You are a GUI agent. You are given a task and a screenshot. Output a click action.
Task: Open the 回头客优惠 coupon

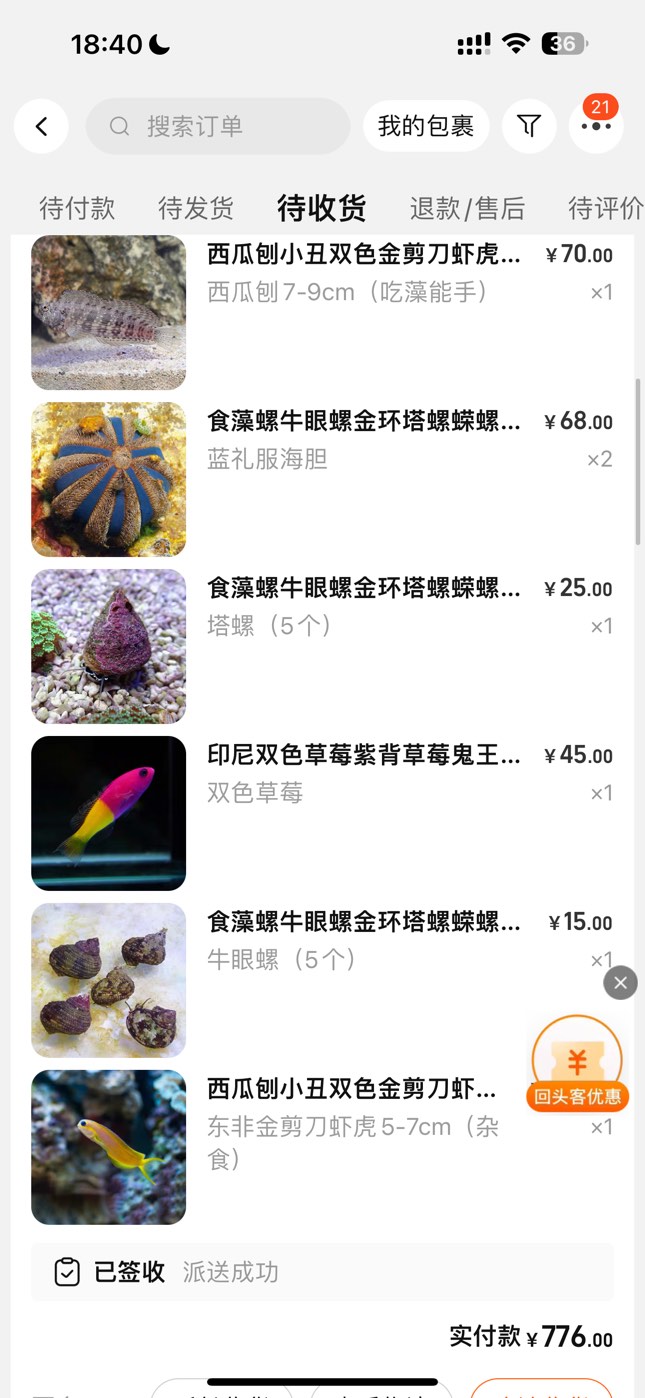click(x=577, y=1067)
